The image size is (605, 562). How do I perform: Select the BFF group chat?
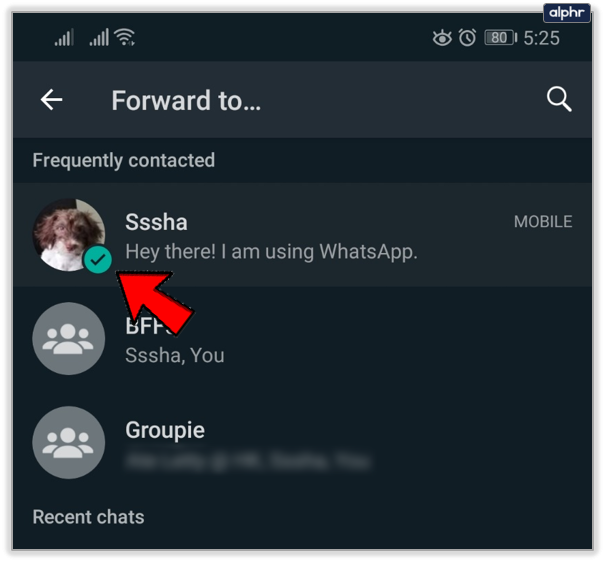300,339
